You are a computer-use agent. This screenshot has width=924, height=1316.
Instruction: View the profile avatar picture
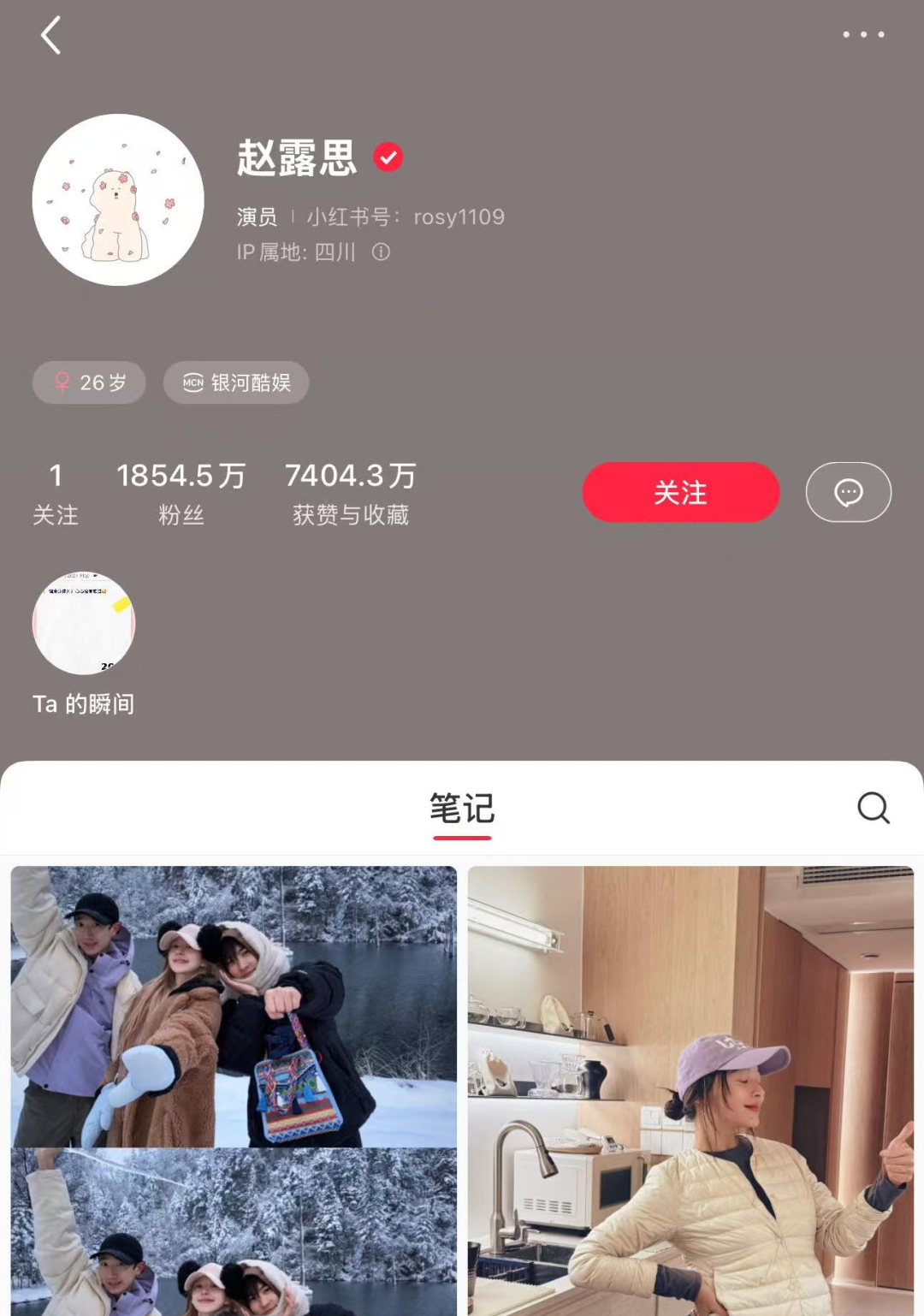pos(118,199)
